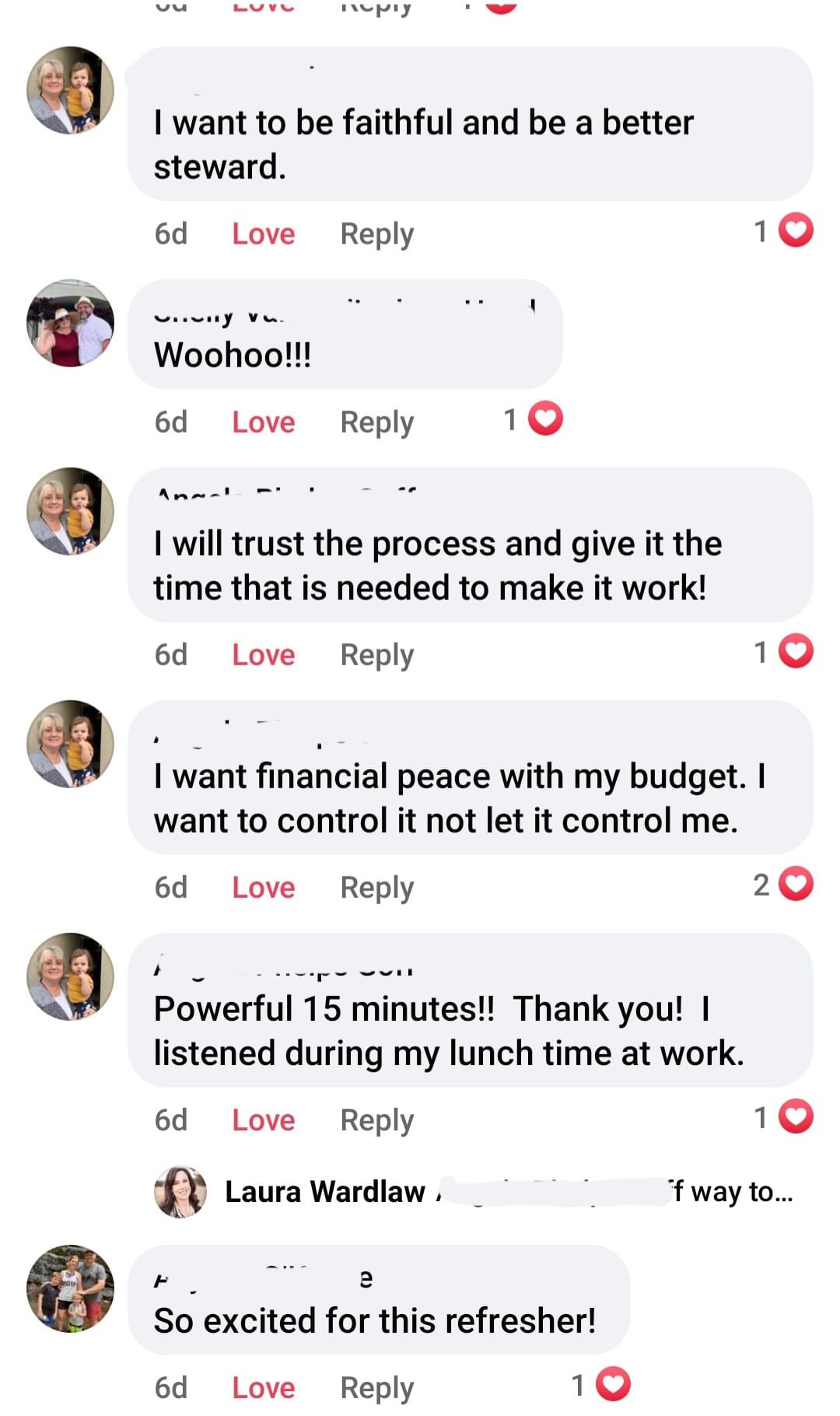This screenshot has width=840, height=1416.
Task: Reply to the 'trust the process' comment
Action: 376,654
